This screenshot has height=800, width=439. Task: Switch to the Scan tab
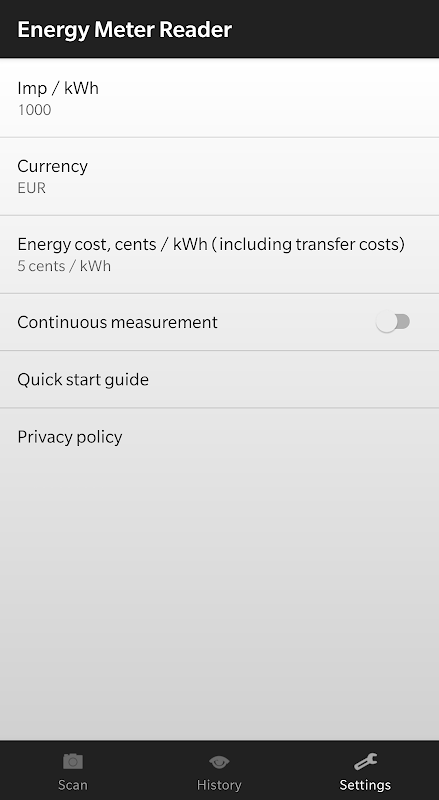[73, 771]
